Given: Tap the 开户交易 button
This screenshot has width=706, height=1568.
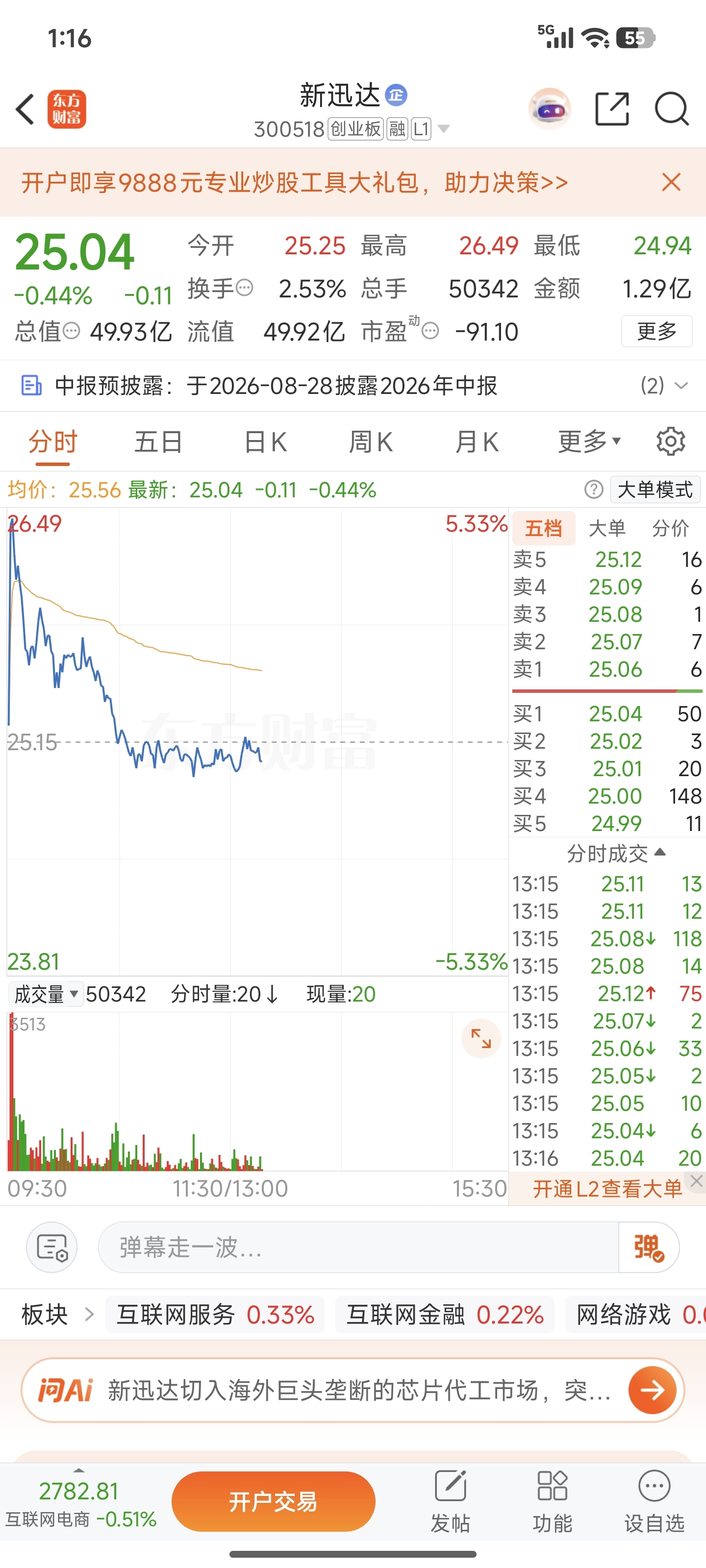Looking at the screenshot, I should pos(273,1502).
